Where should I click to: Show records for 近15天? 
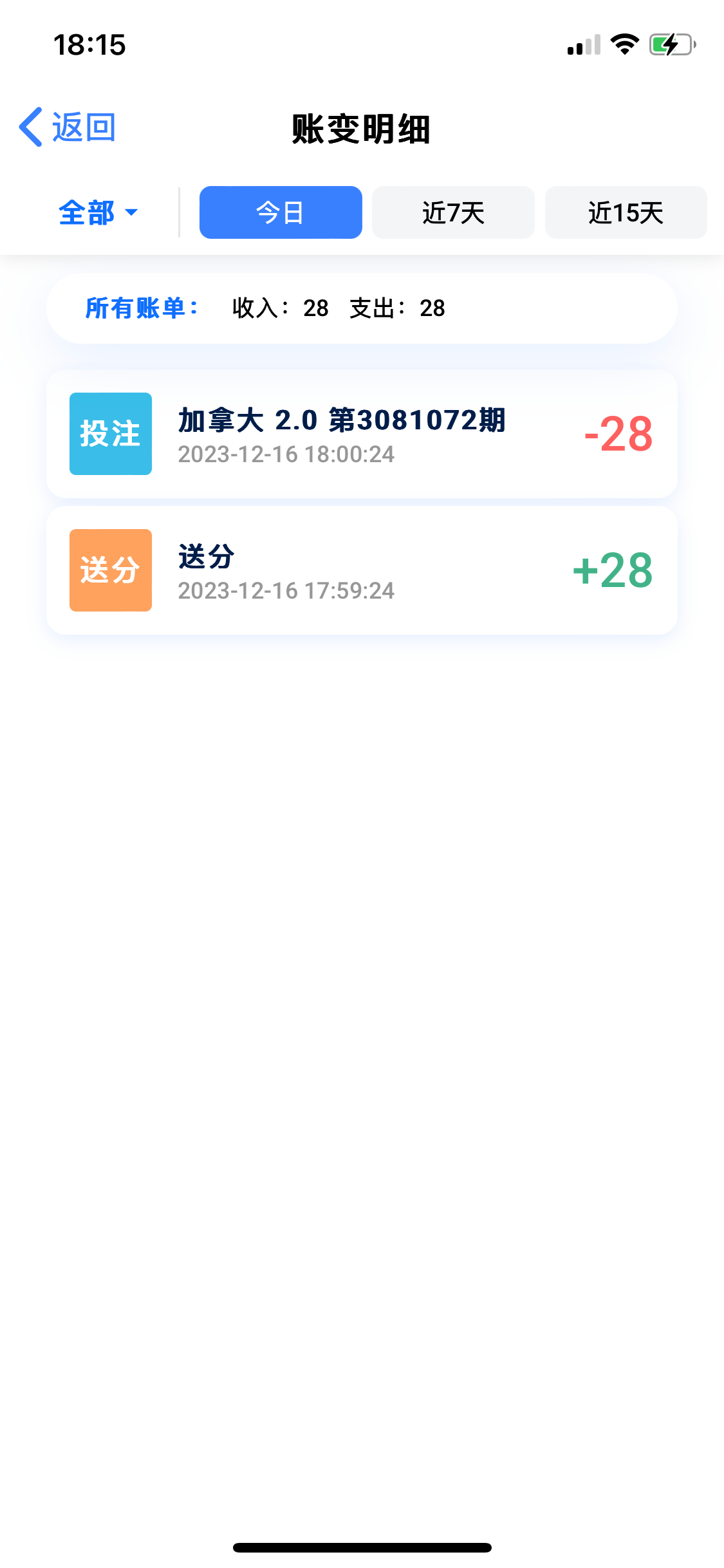click(x=626, y=212)
